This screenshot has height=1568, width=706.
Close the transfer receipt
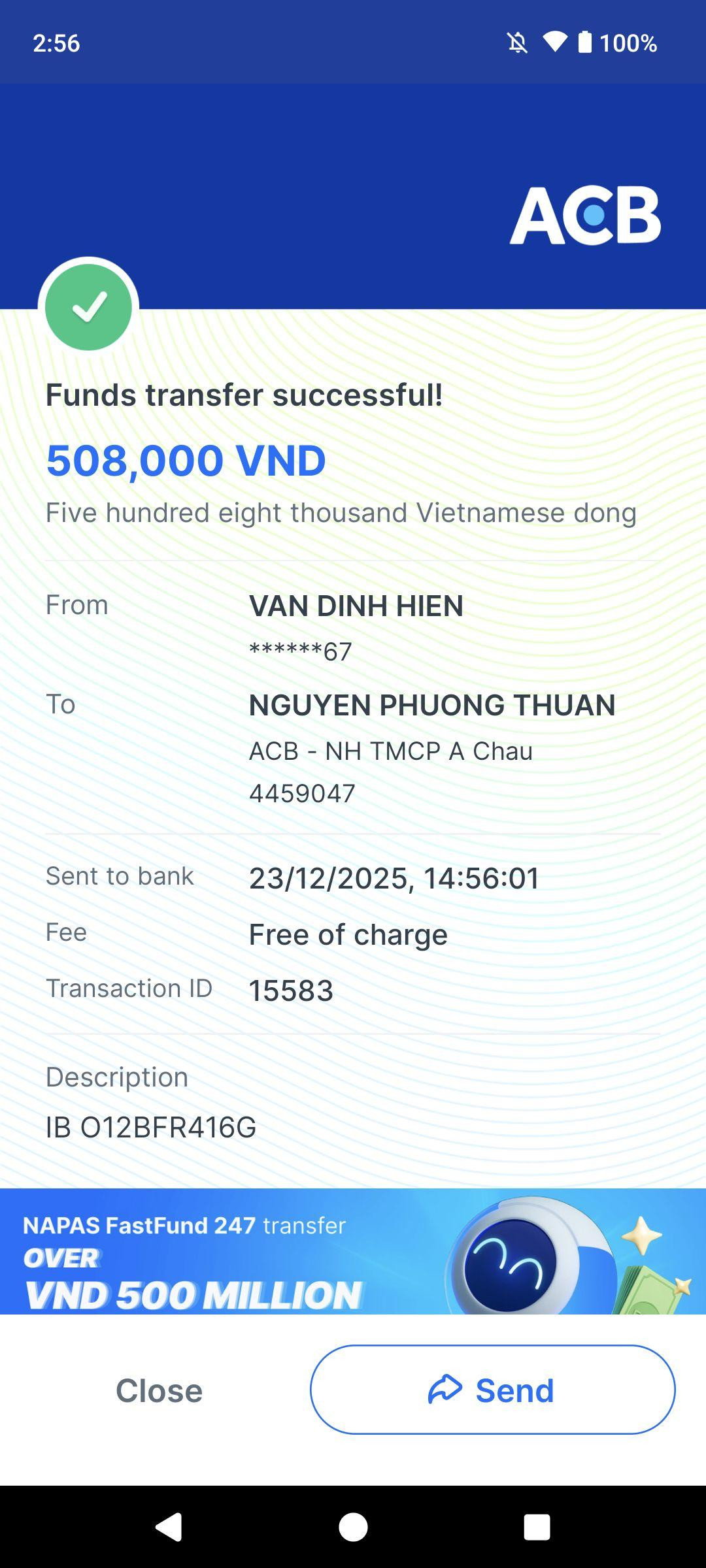pyautogui.click(x=159, y=1390)
